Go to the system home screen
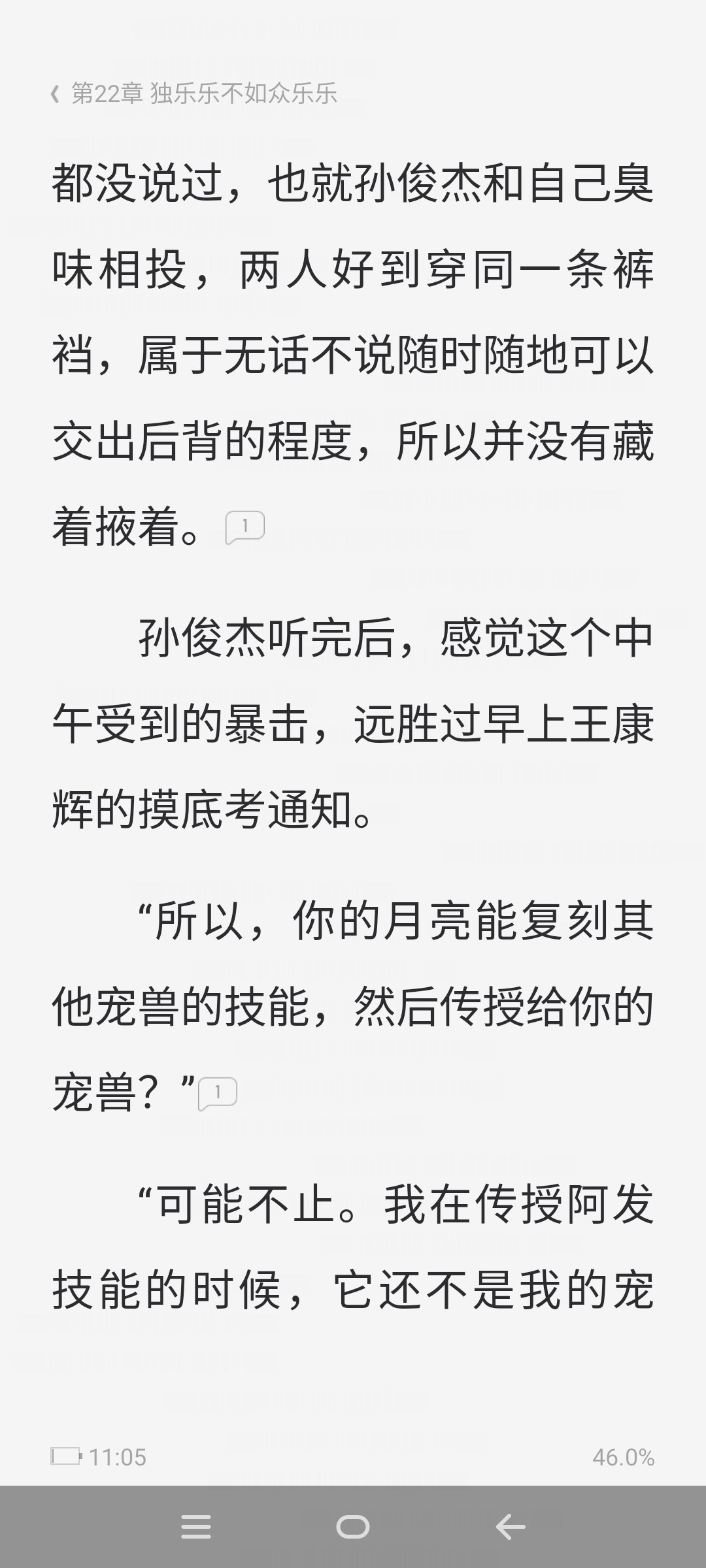Viewport: 706px width, 1568px height. [353, 1527]
